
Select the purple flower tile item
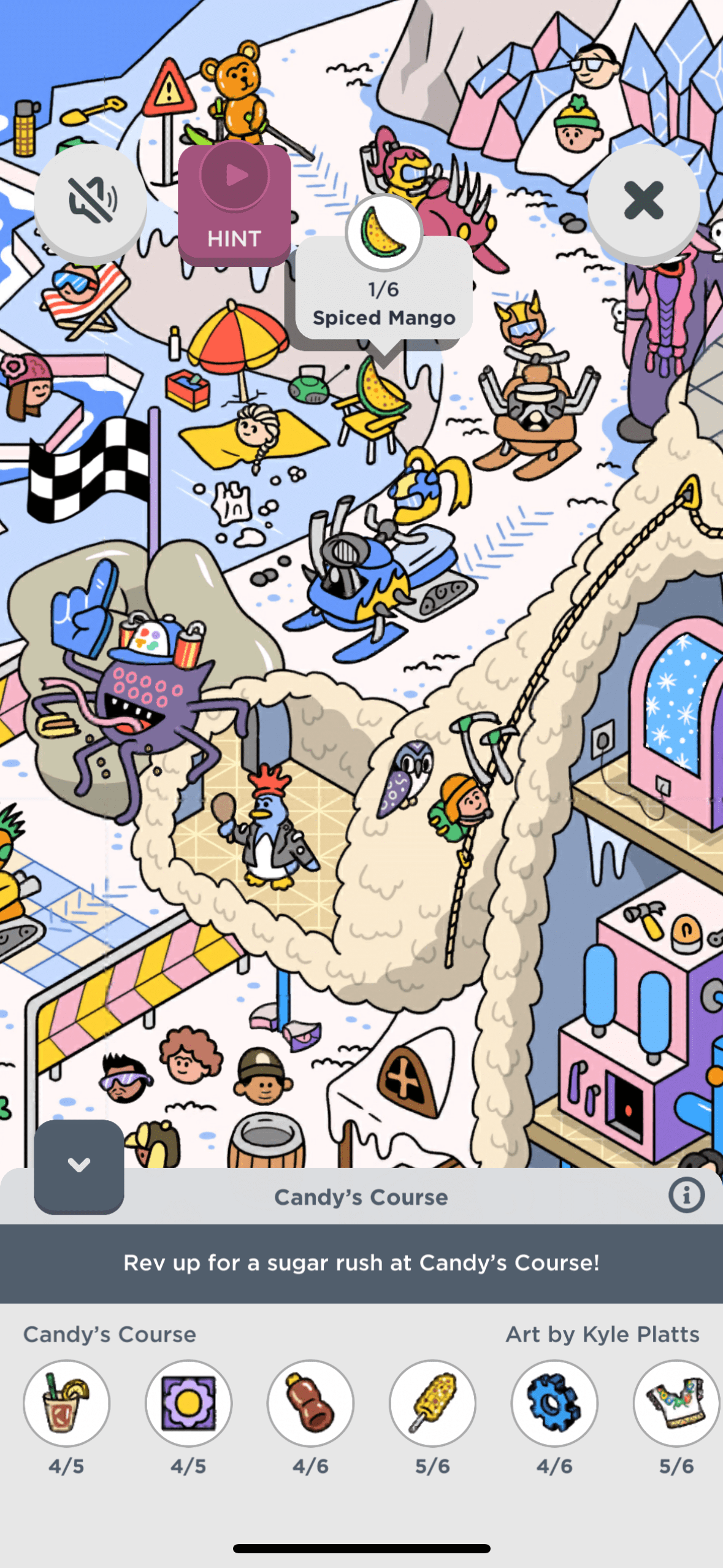[188, 1402]
